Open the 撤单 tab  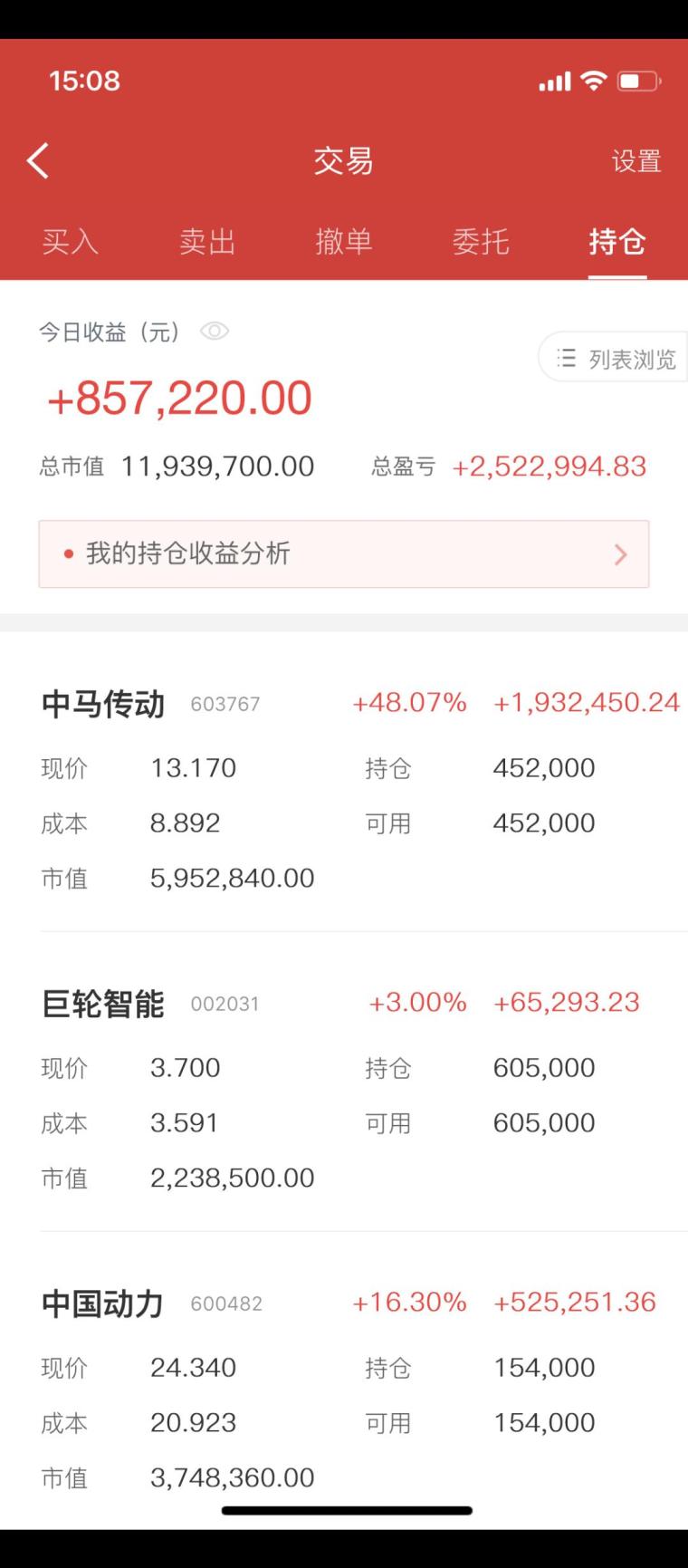click(x=344, y=242)
